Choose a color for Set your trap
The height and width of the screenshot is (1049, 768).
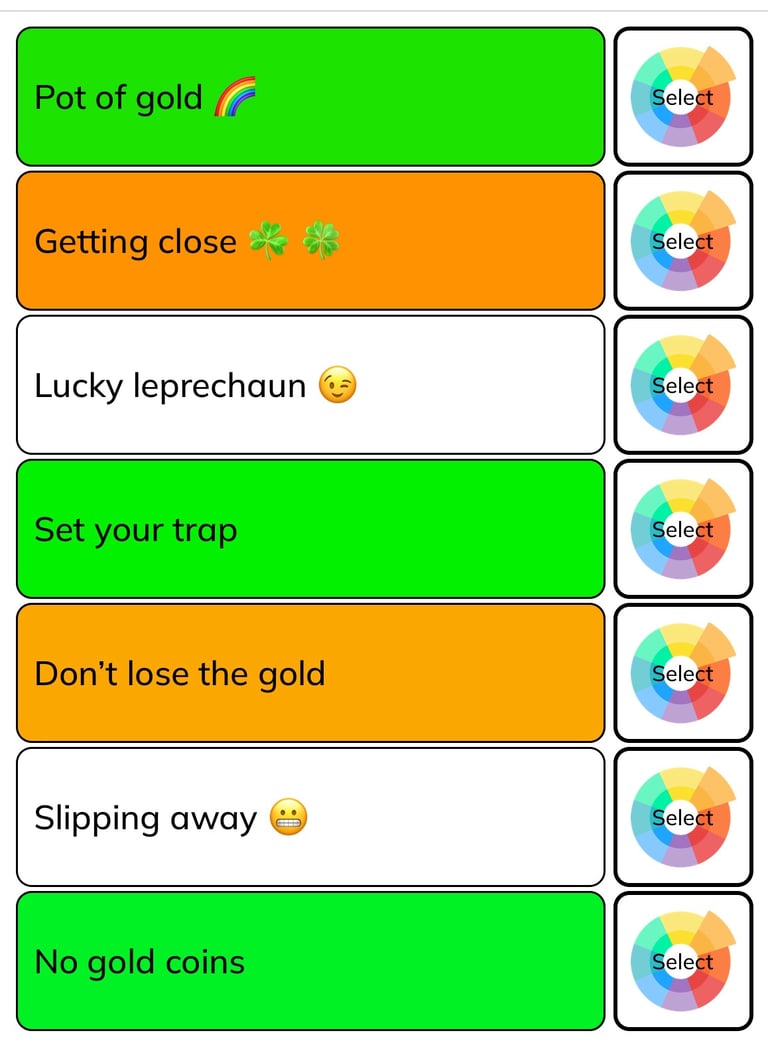click(682, 529)
